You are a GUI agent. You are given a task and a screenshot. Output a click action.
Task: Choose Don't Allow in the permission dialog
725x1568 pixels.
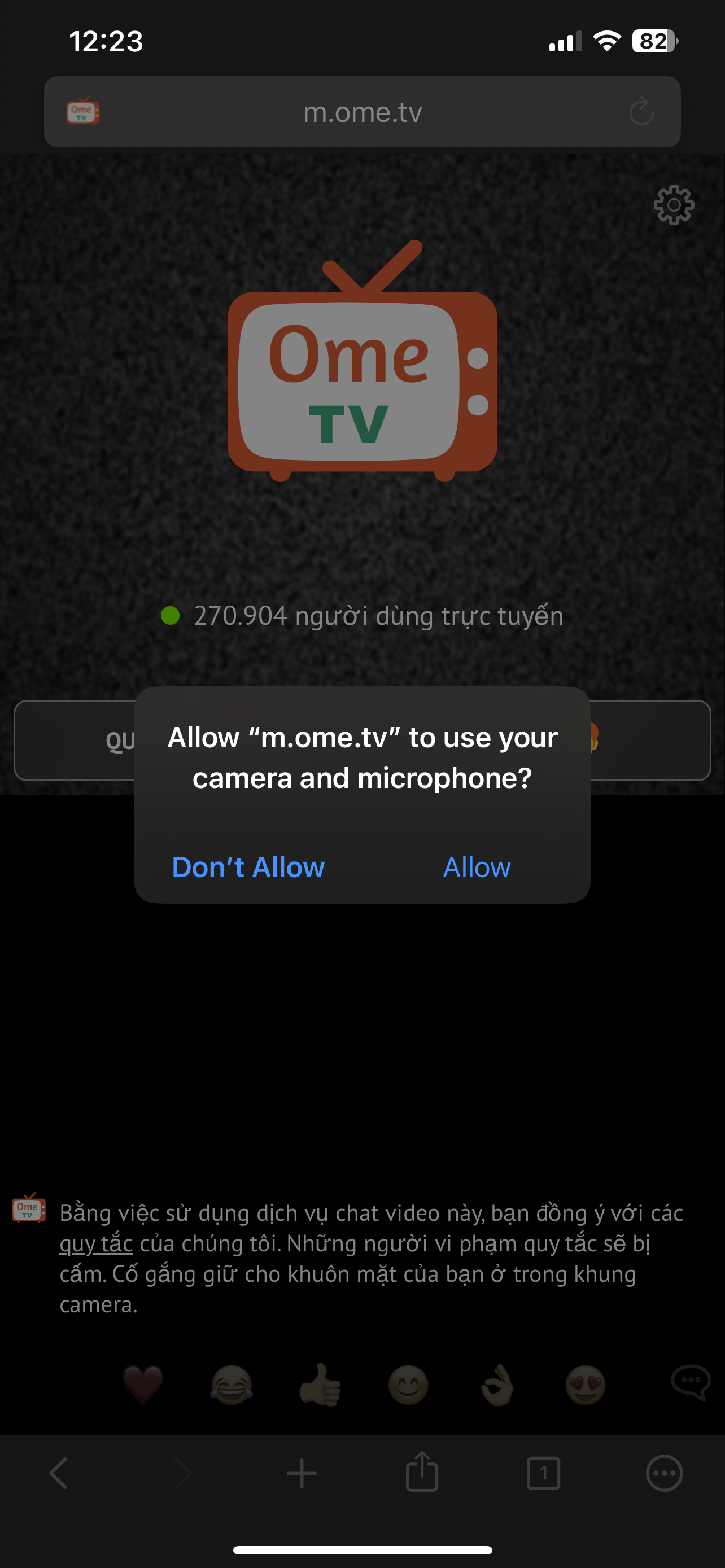point(248,866)
